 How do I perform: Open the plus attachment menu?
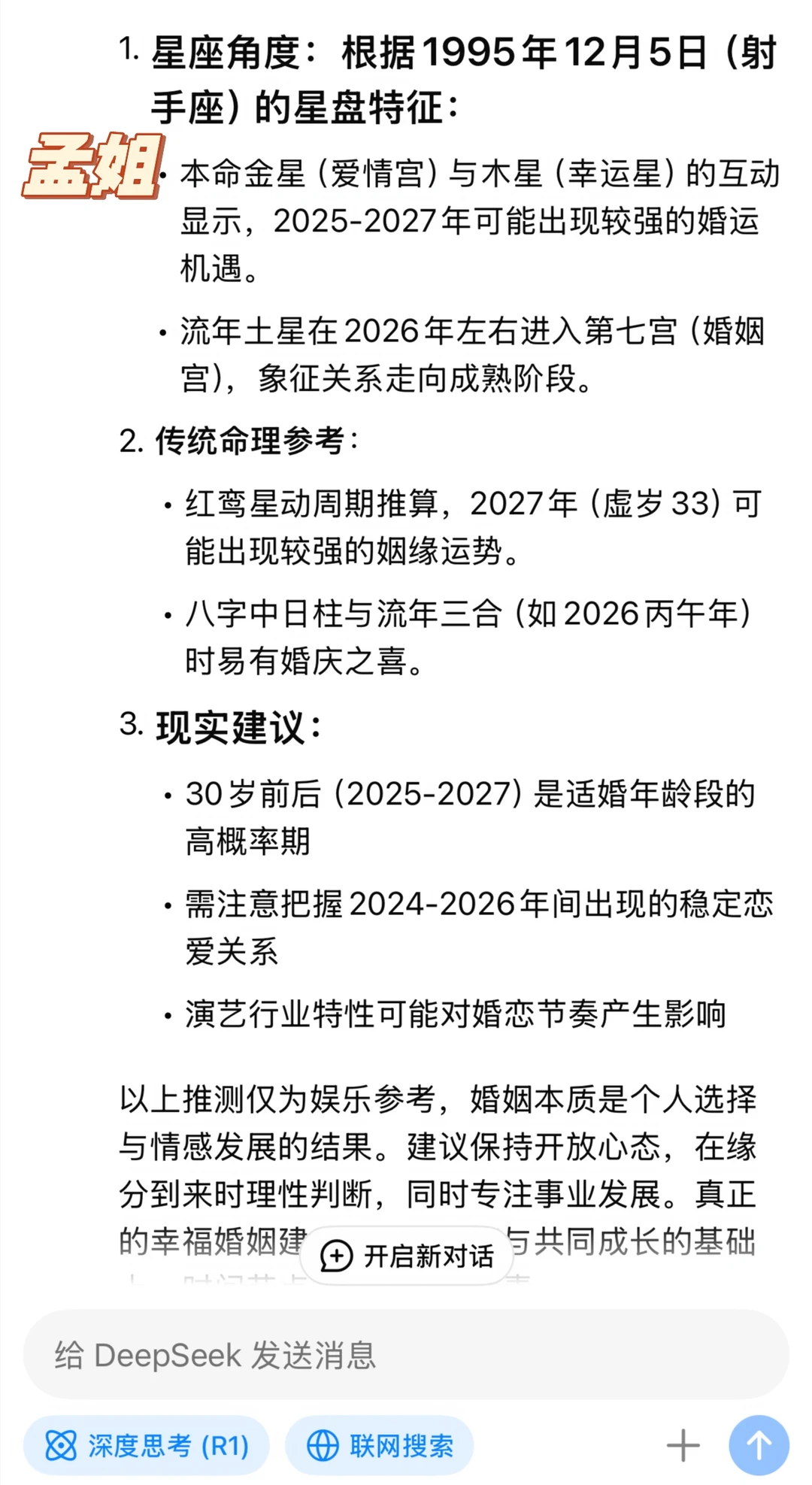(x=683, y=1445)
